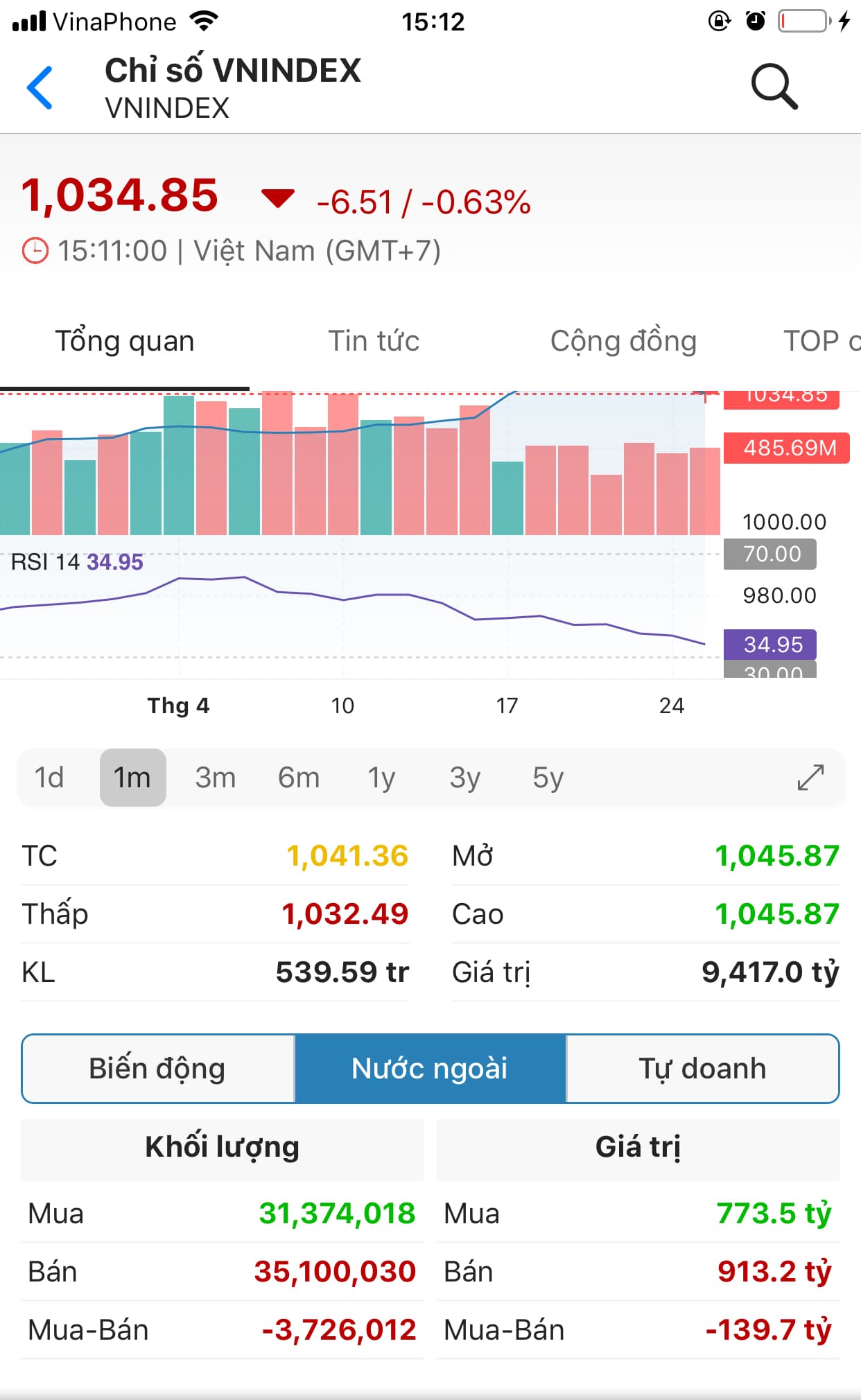Expand the chart to fullscreen

[x=810, y=778]
